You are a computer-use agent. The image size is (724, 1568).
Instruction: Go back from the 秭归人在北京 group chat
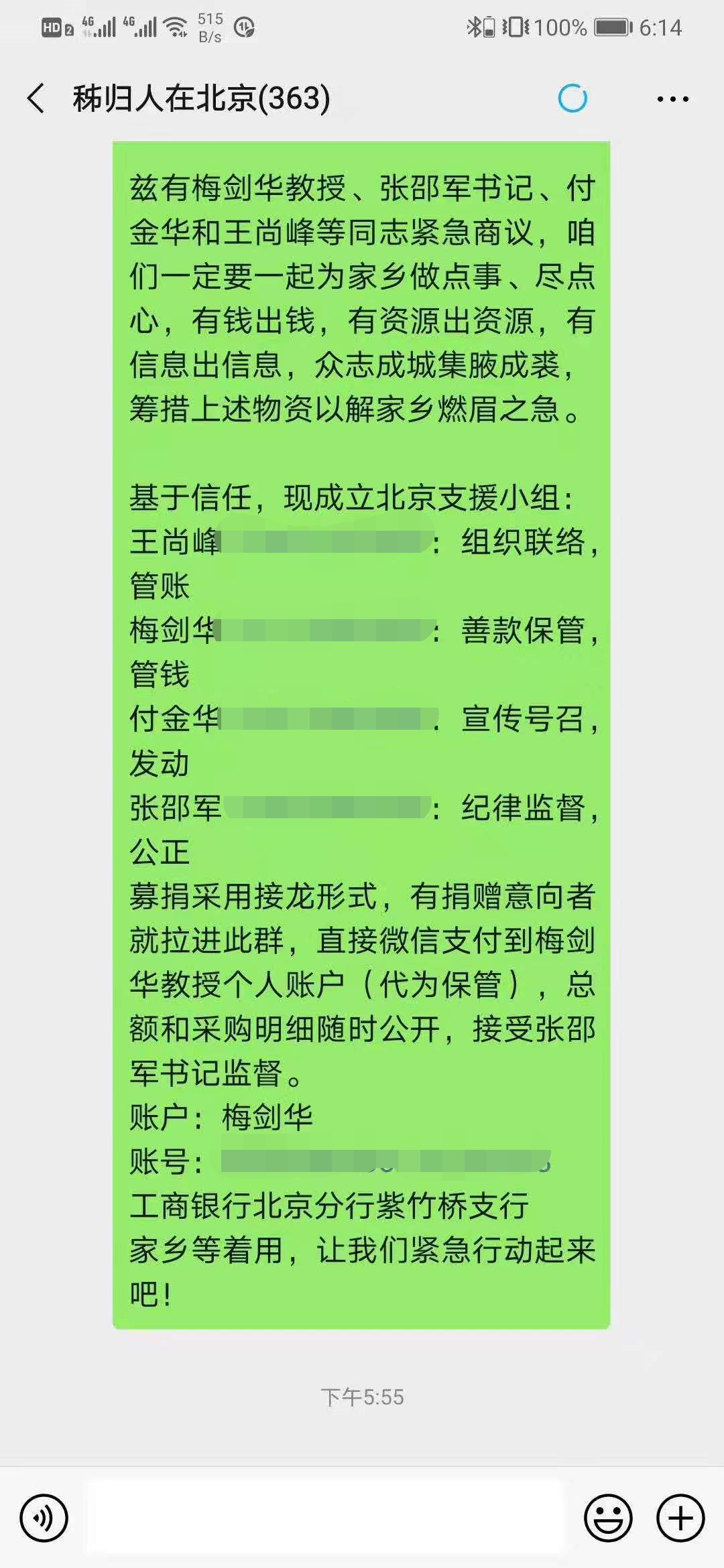[36, 99]
